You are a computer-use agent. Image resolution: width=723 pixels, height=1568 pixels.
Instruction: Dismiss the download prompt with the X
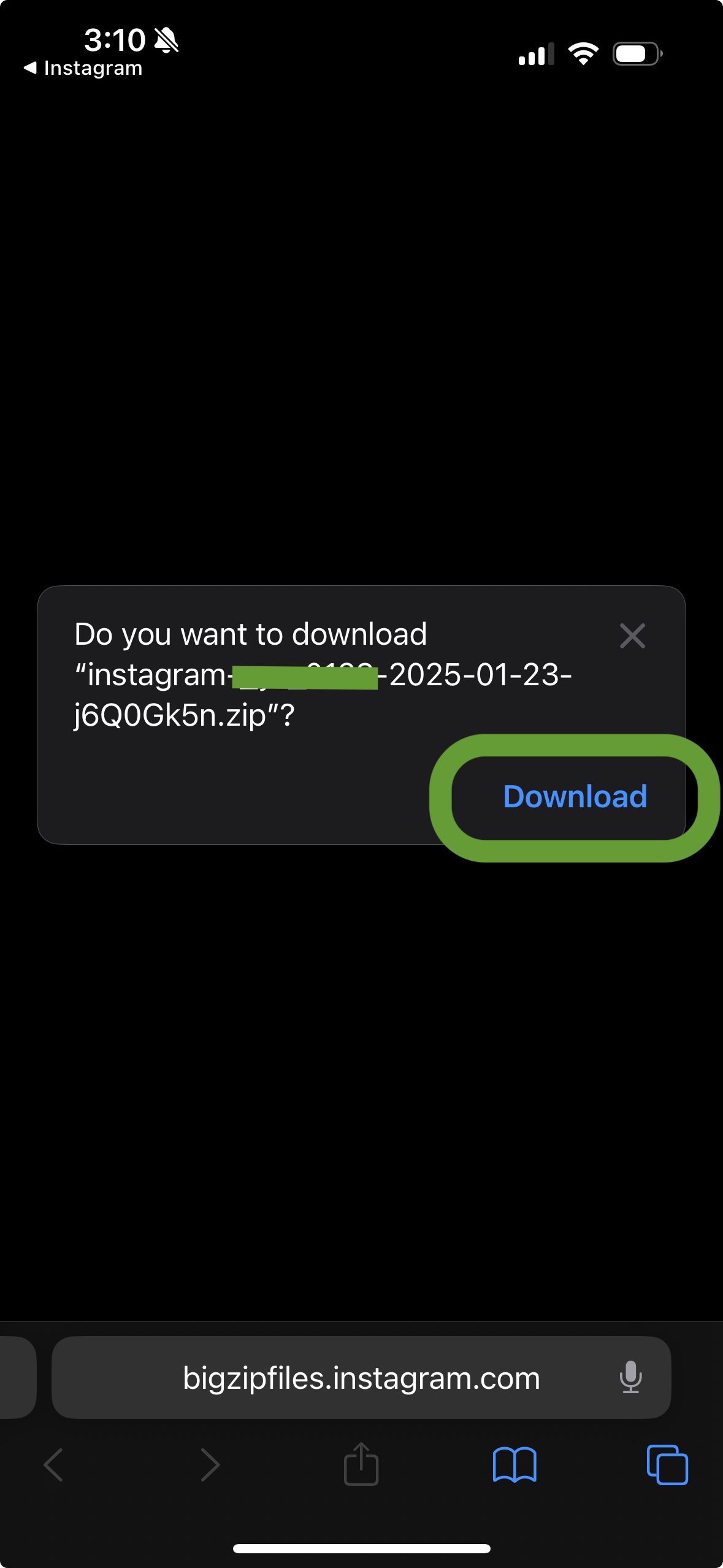point(632,636)
